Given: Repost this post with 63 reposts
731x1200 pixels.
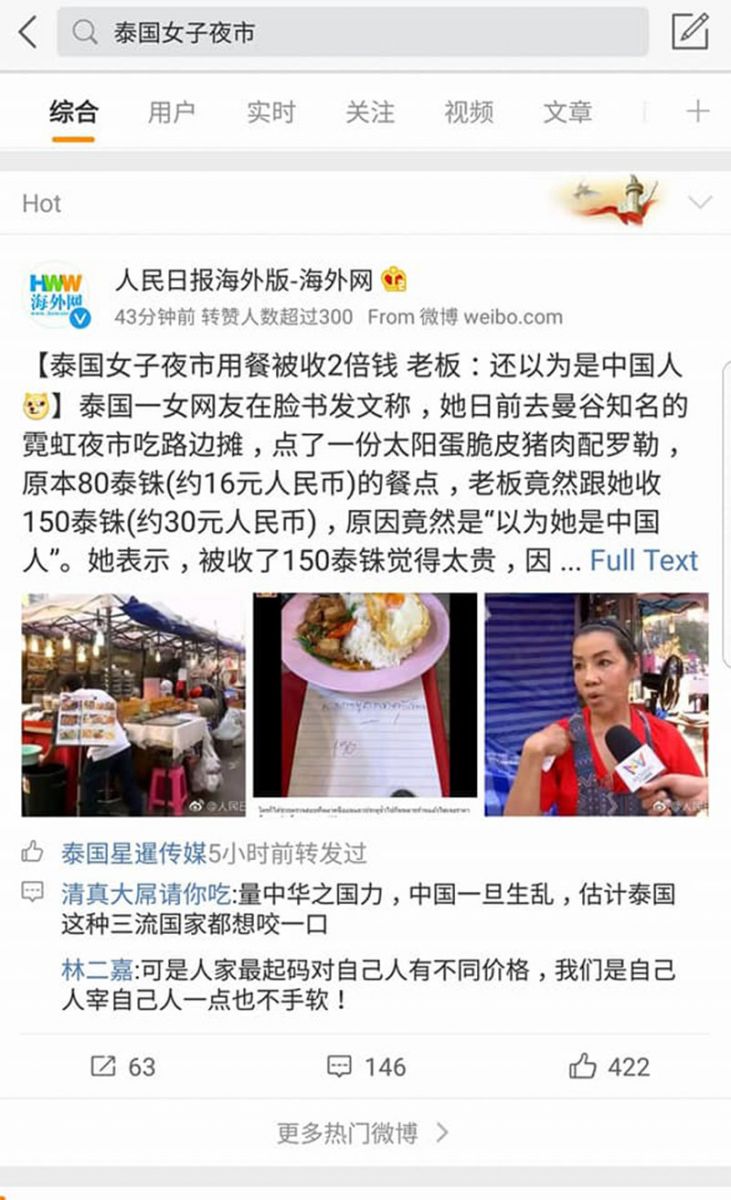Looking at the screenshot, I should [123, 1067].
